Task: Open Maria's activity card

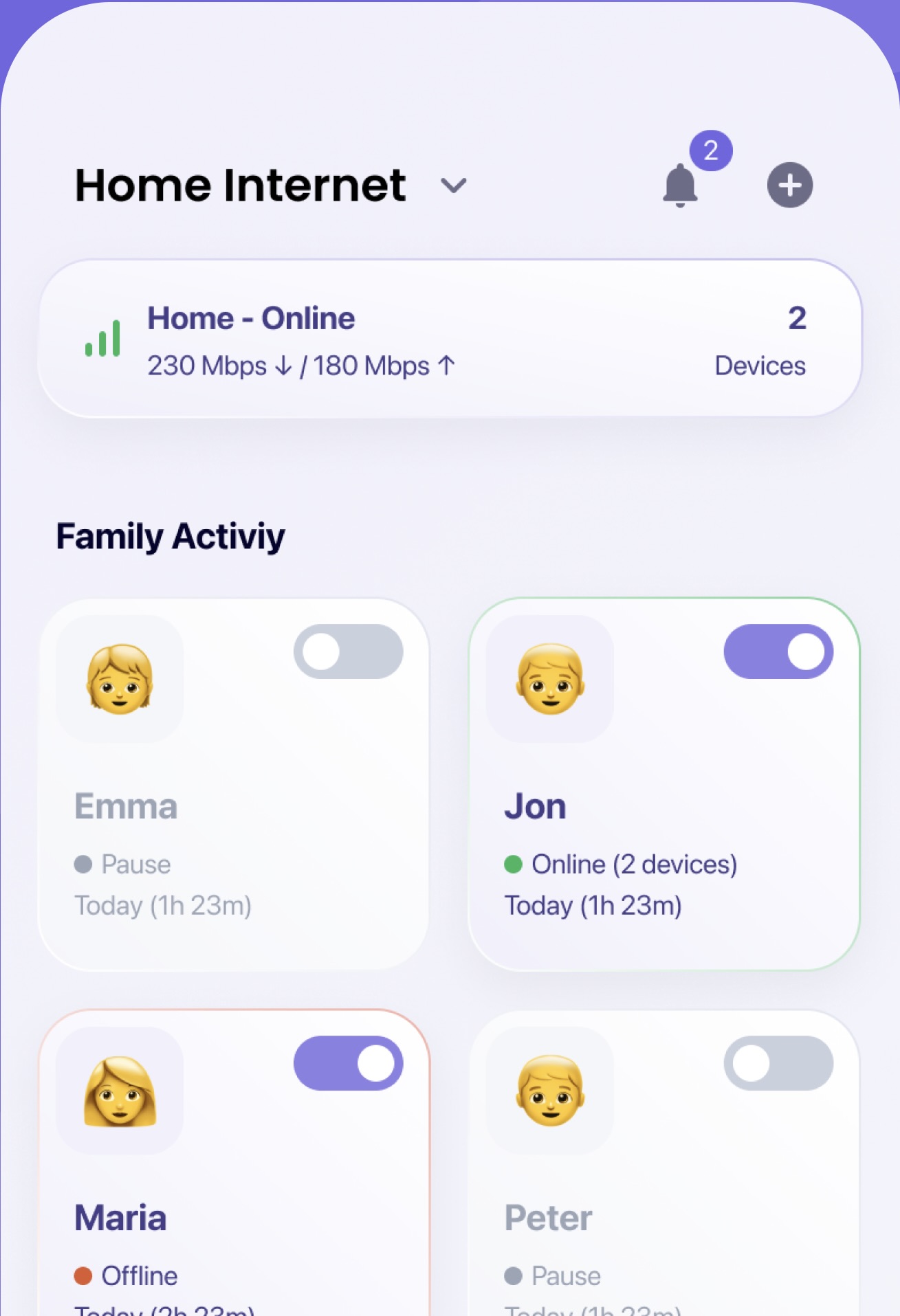Action: (x=234, y=1209)
